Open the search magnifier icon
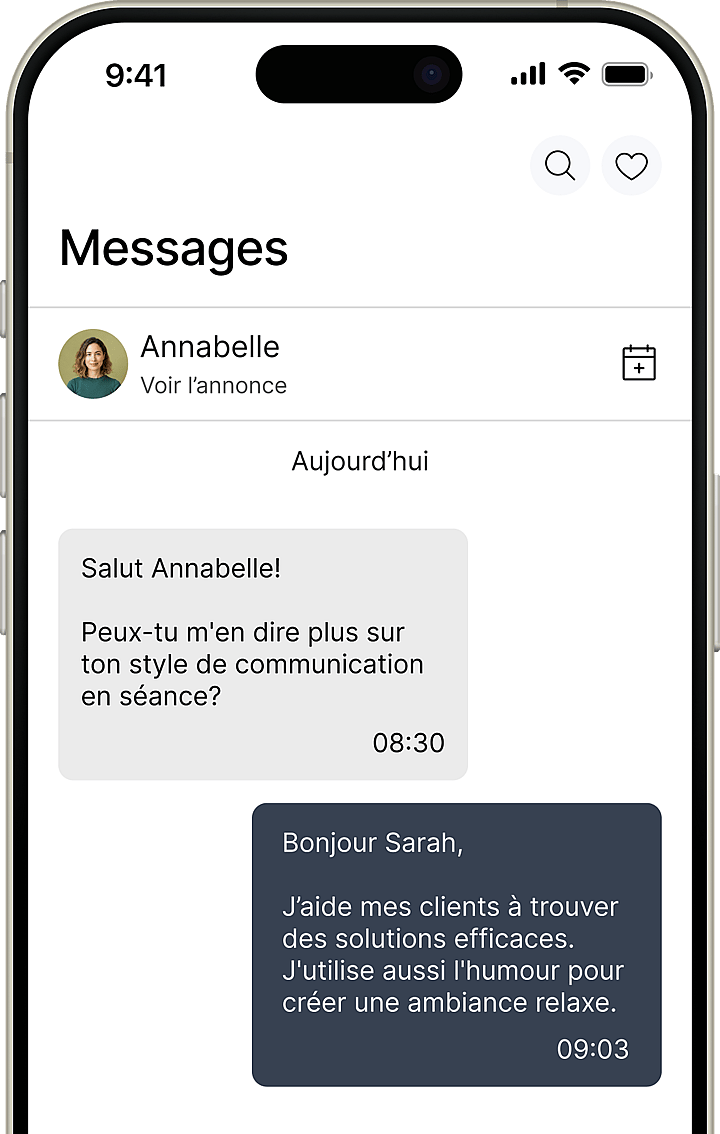The image size is (720, 1134). (x=560, y=165)
